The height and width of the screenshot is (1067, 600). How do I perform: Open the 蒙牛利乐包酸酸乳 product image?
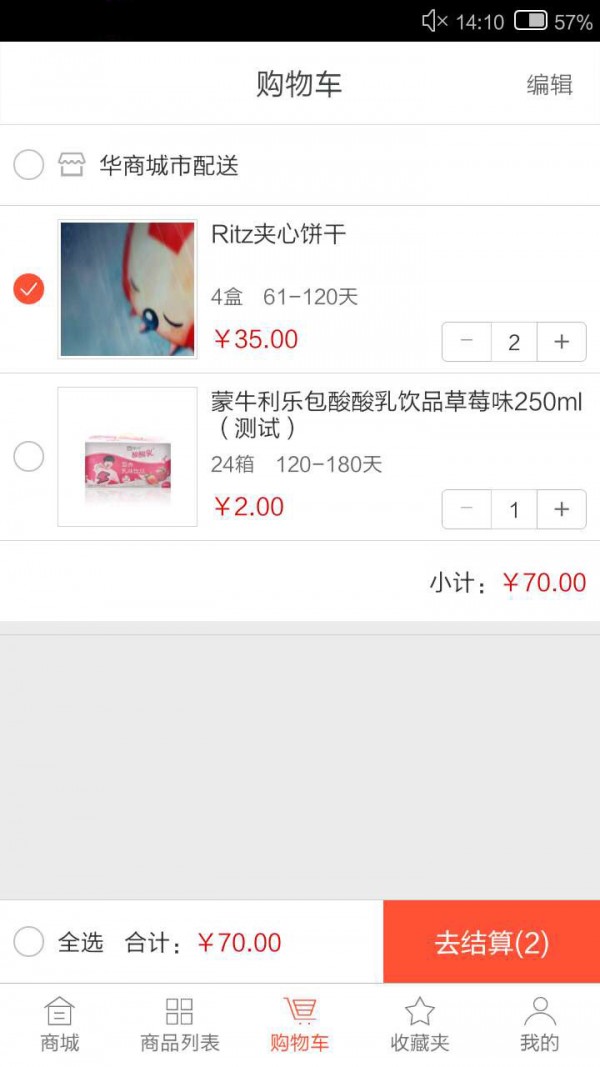127,457
